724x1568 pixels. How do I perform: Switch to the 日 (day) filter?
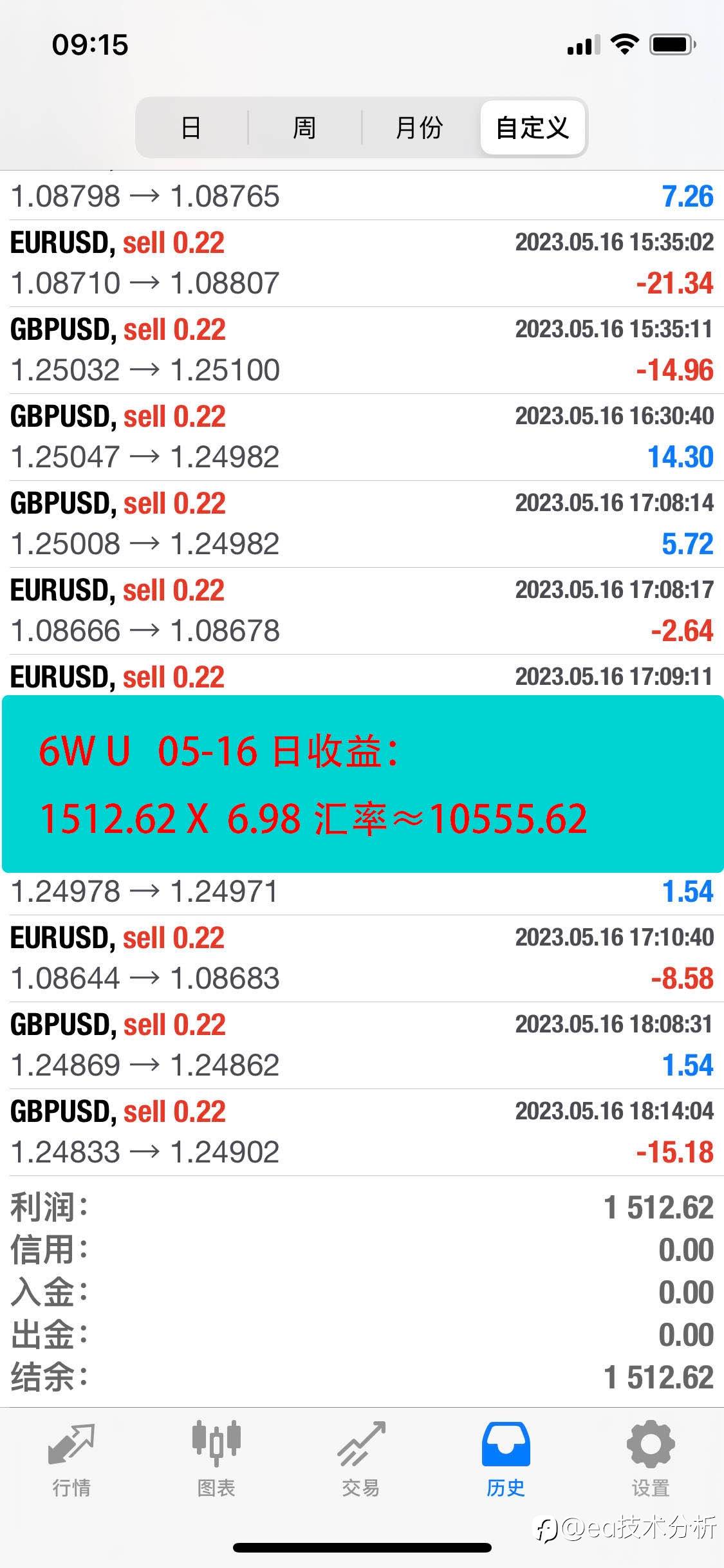pyautogui.click(x=191, y=127)
